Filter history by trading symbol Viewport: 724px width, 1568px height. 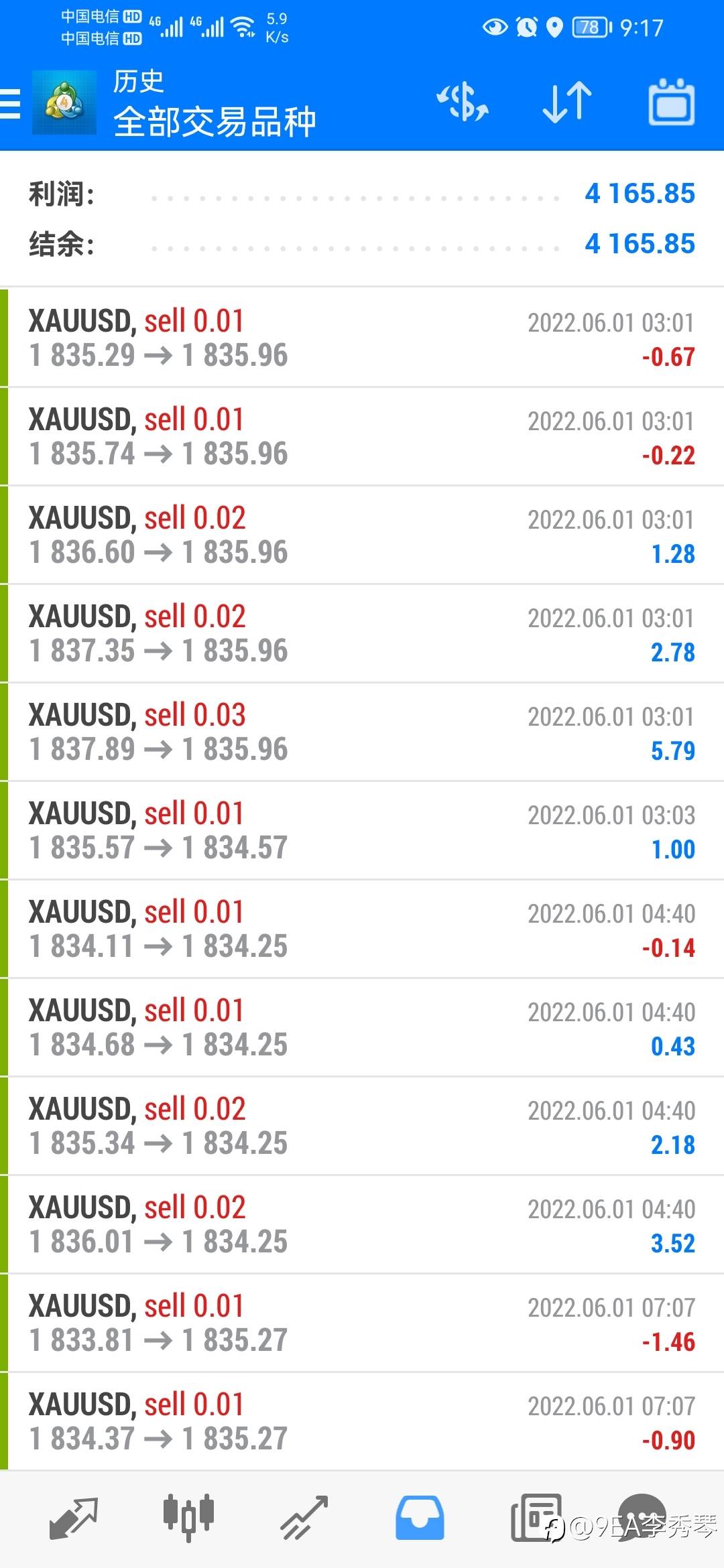coord(463,103)
